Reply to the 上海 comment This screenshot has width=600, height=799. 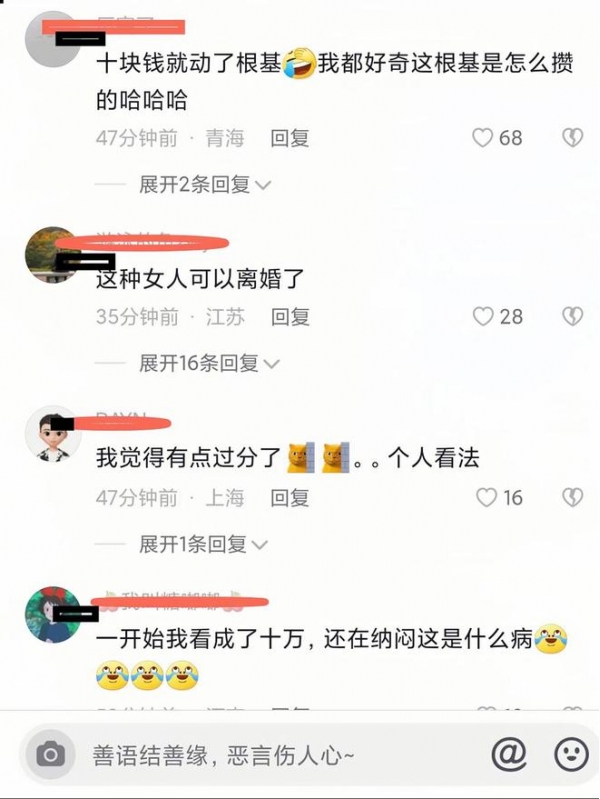290,497
